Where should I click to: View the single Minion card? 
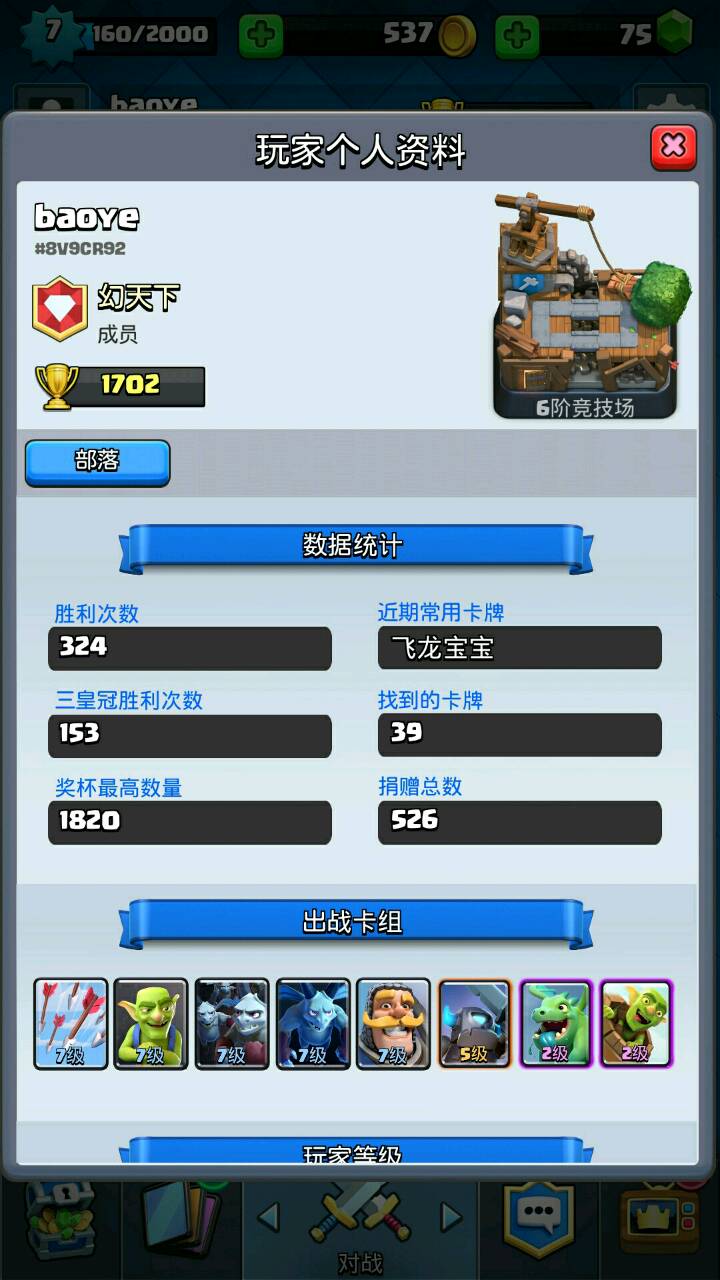coord(313,1023)
